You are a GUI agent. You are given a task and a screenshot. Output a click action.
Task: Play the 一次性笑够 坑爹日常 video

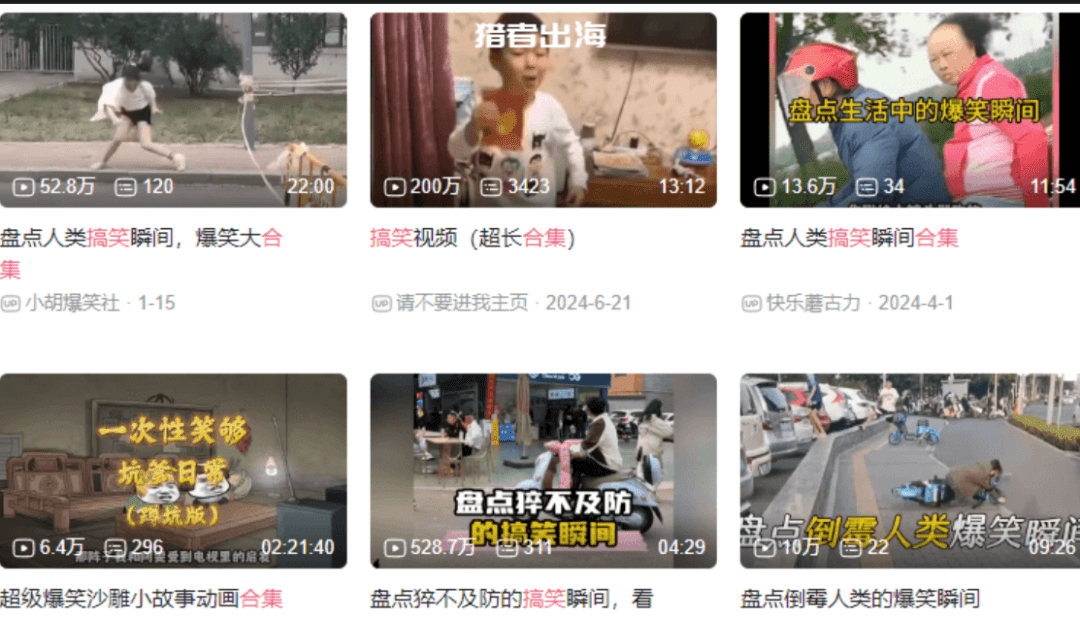tap(173, 470)
